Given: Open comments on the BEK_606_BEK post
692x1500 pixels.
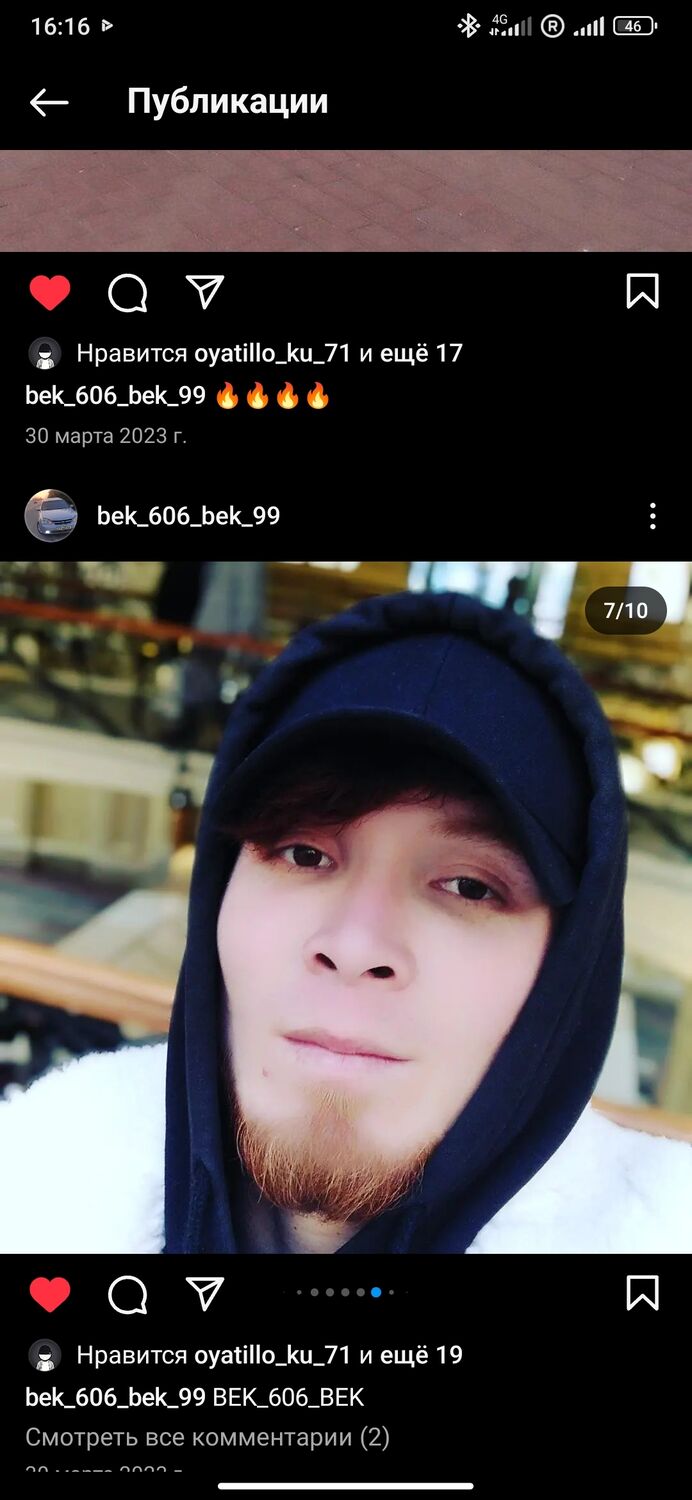Looking at the screenshot, I should point(127,1294).
